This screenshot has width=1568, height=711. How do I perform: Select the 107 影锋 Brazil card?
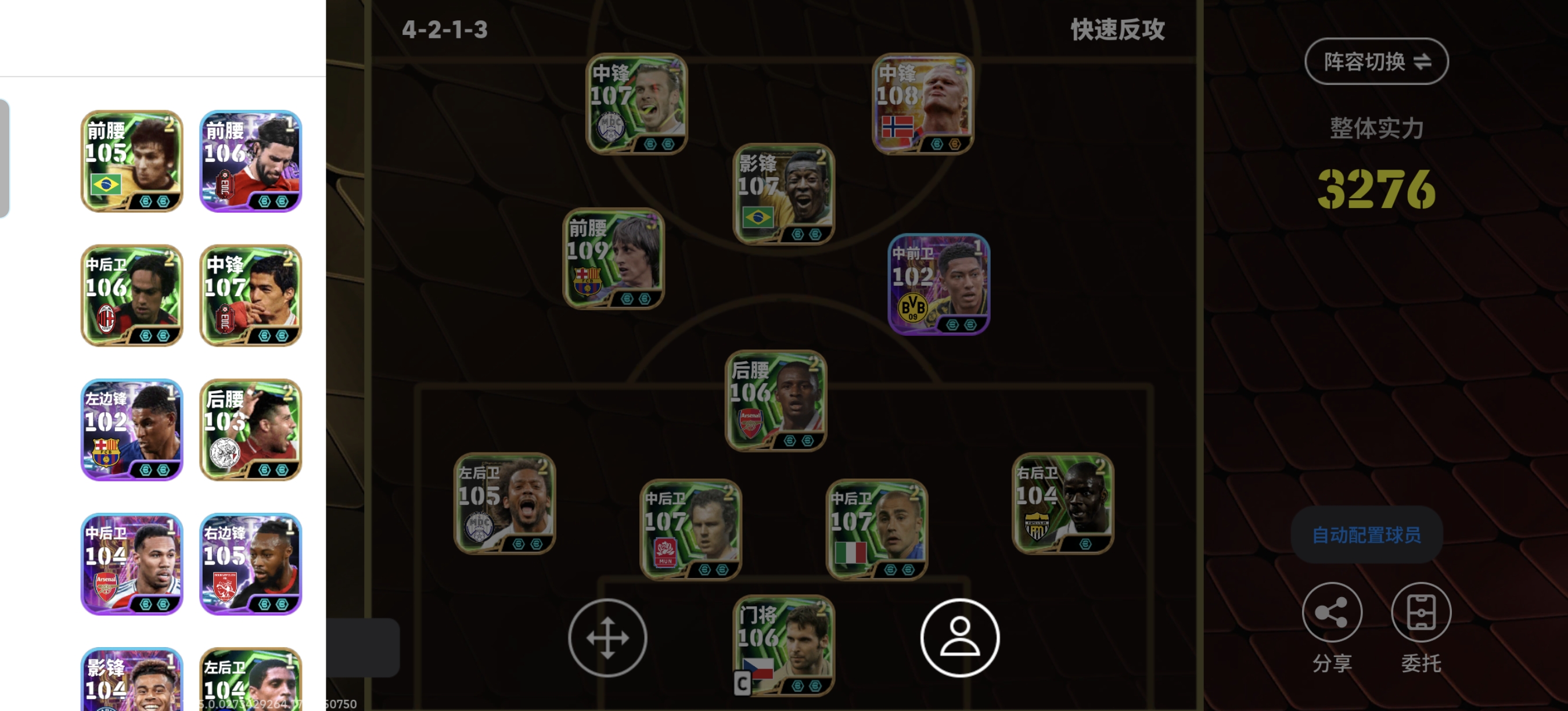(783, 194)
